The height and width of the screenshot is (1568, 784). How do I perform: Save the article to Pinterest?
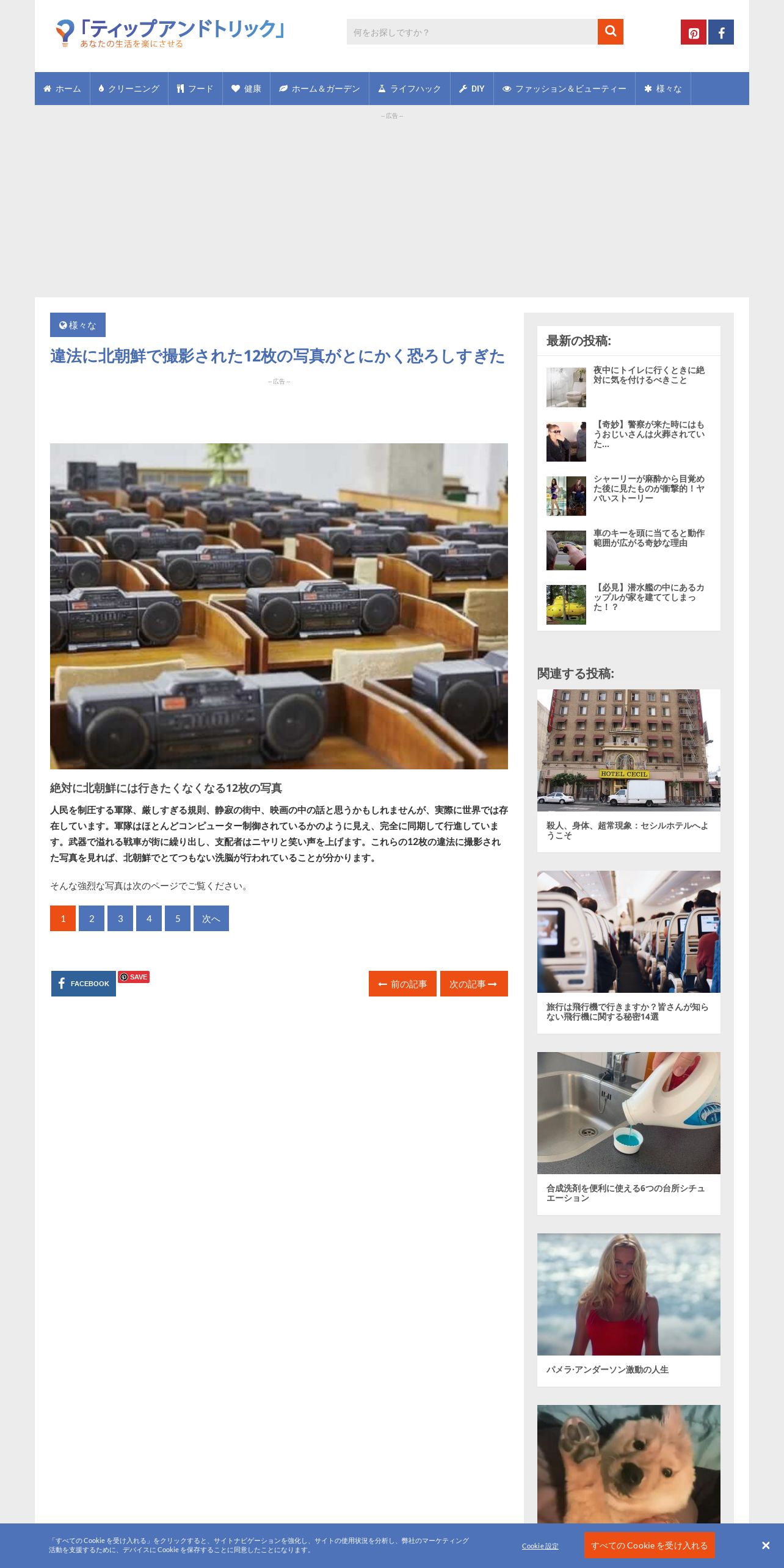tap(134, 977)
